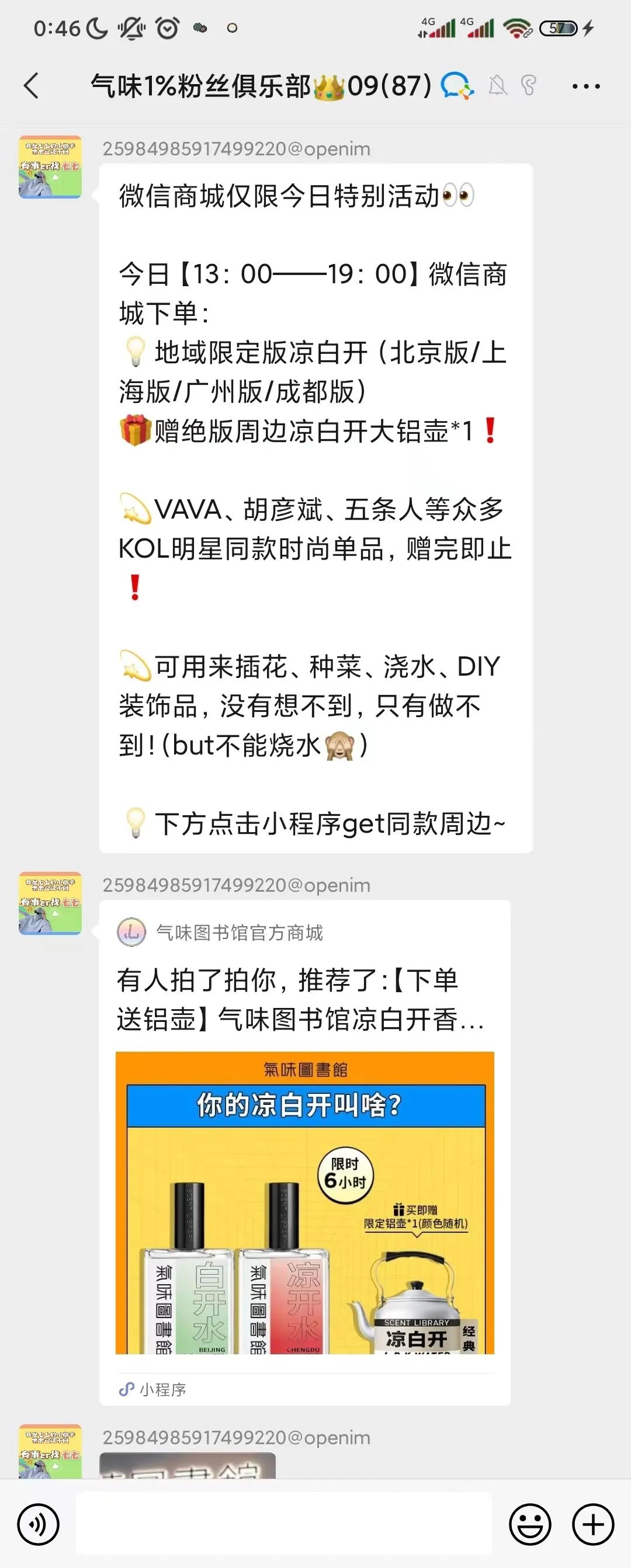Open the emoji sticker panel
This screenshot has height=1568, width=631.
[530, 1524]
